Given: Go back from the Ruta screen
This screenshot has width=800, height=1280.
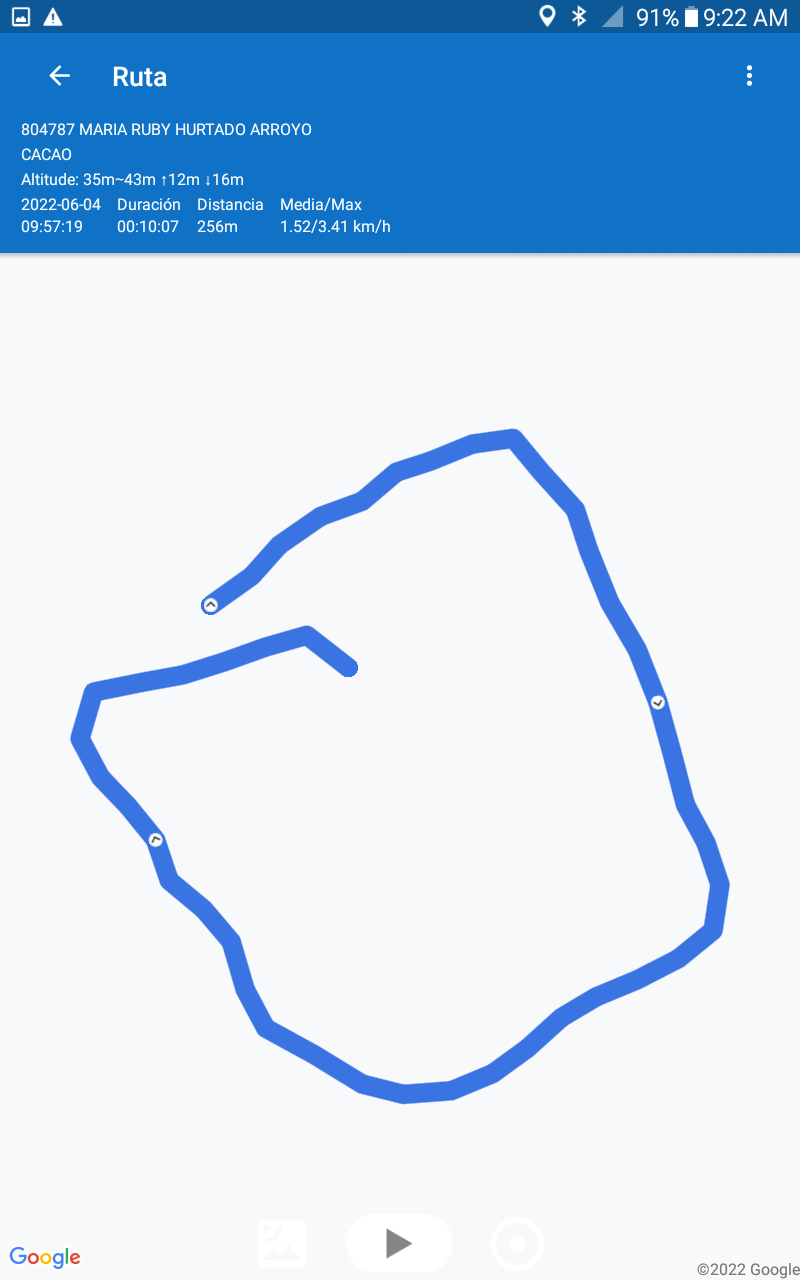Looking at the screenshot, I should 60,76.
